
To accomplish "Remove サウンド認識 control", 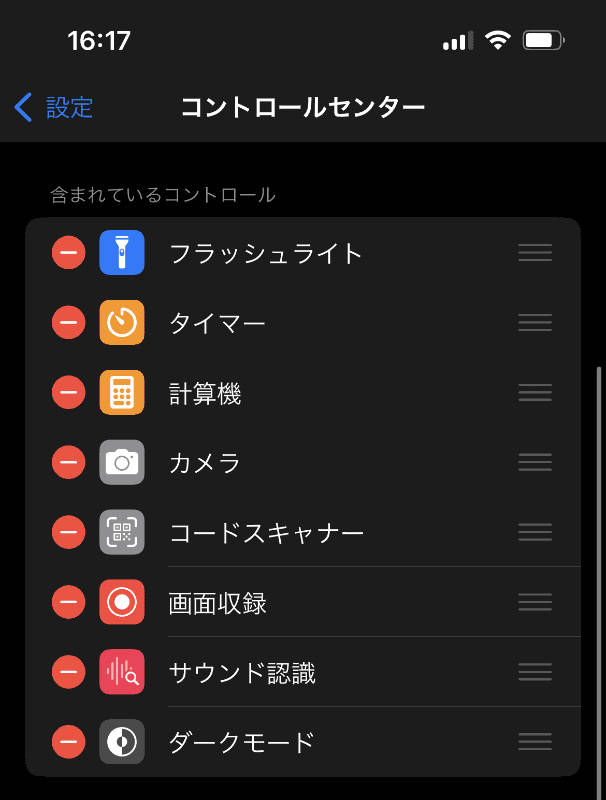I will [69, 672].
